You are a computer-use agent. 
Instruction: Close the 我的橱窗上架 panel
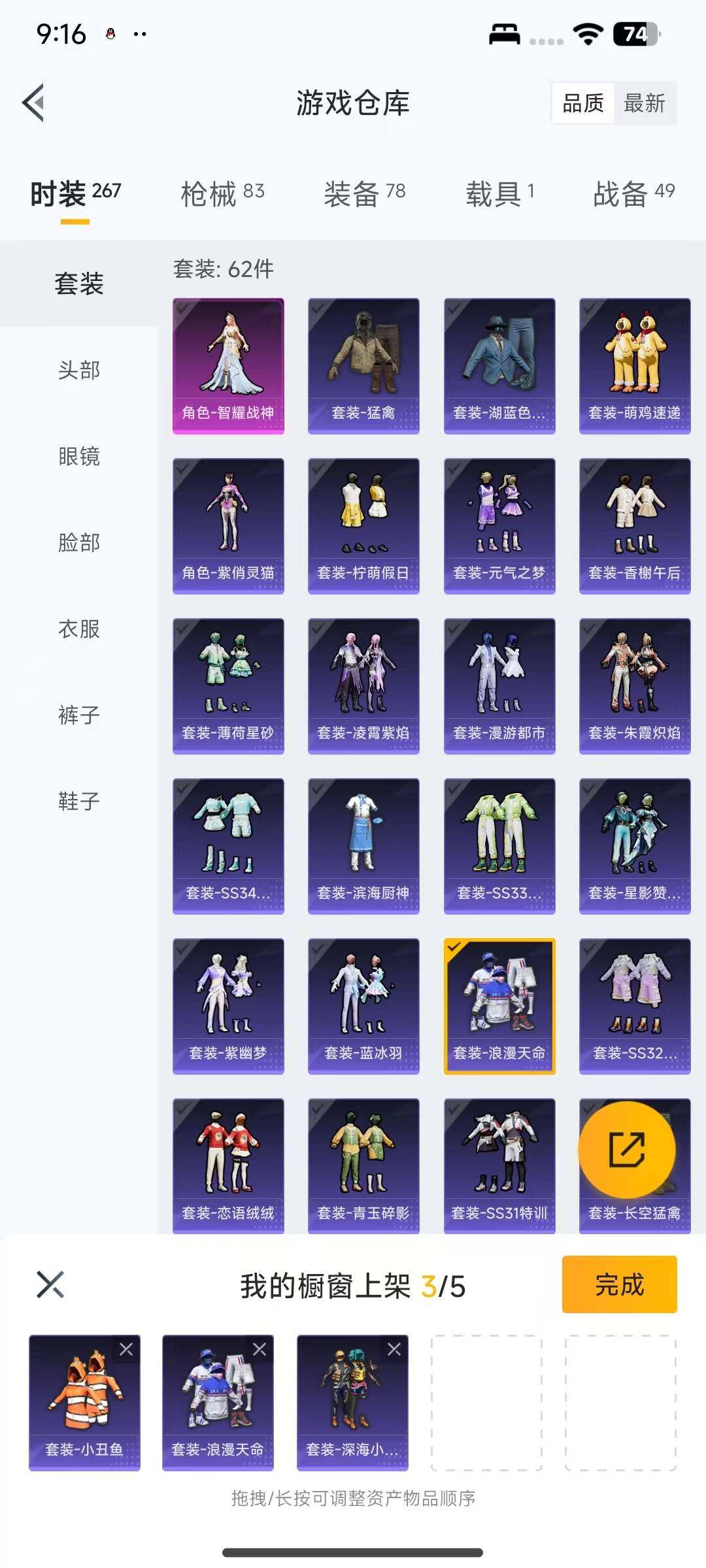[50, 1285]
